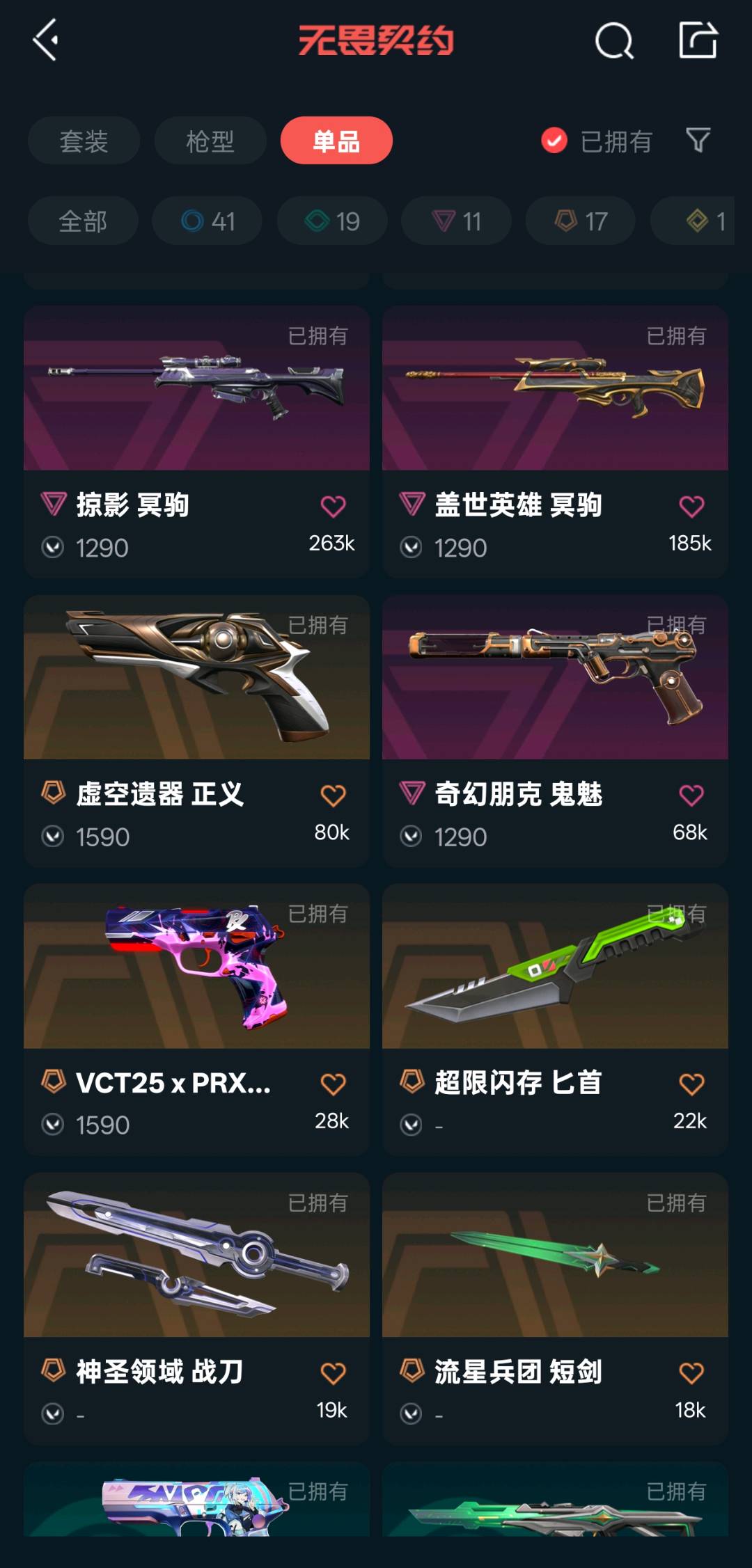Switch to the 套装 tab
This screenshot has height=1568, width=752.
tap(84, 141)
